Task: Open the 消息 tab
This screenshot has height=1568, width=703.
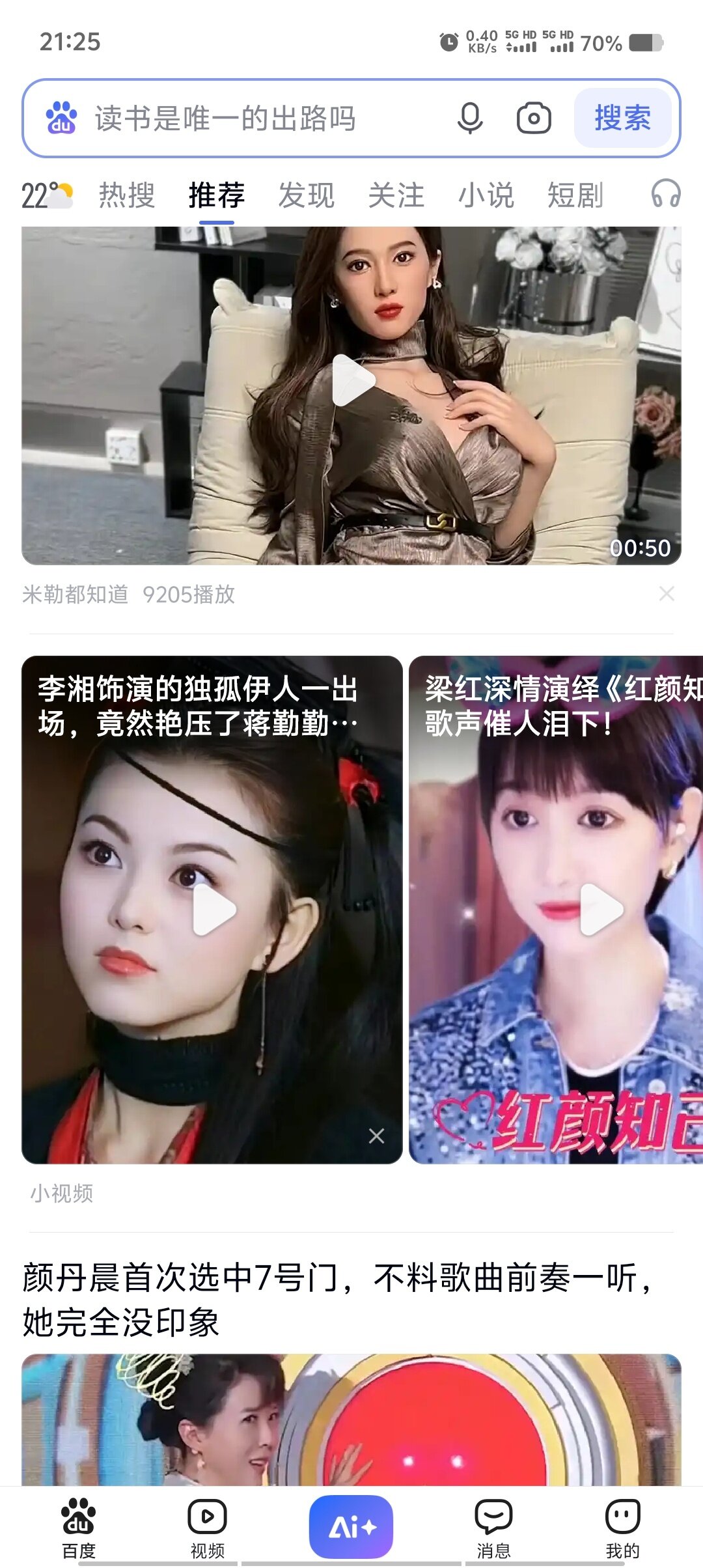Action: [493, 1527]
